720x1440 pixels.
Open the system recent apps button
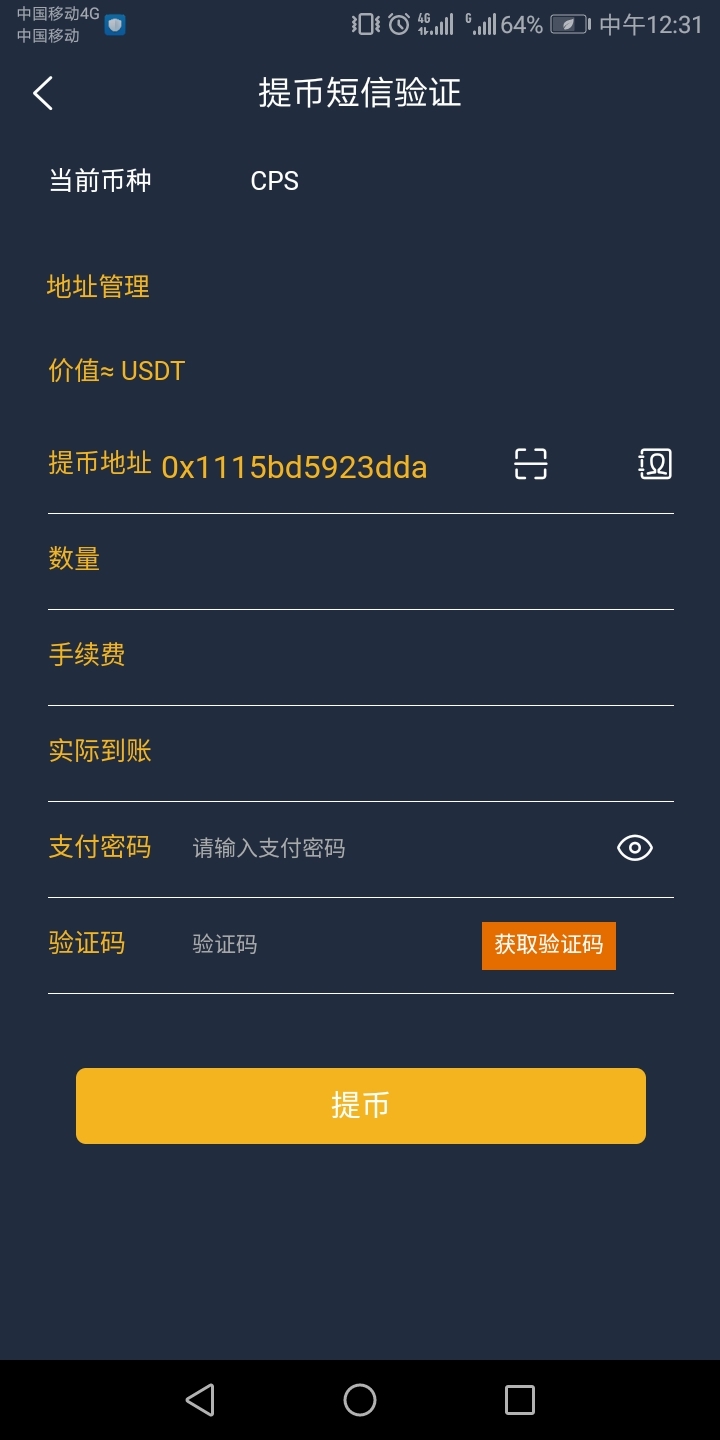pyautogui.click(x=520, y=1400)
